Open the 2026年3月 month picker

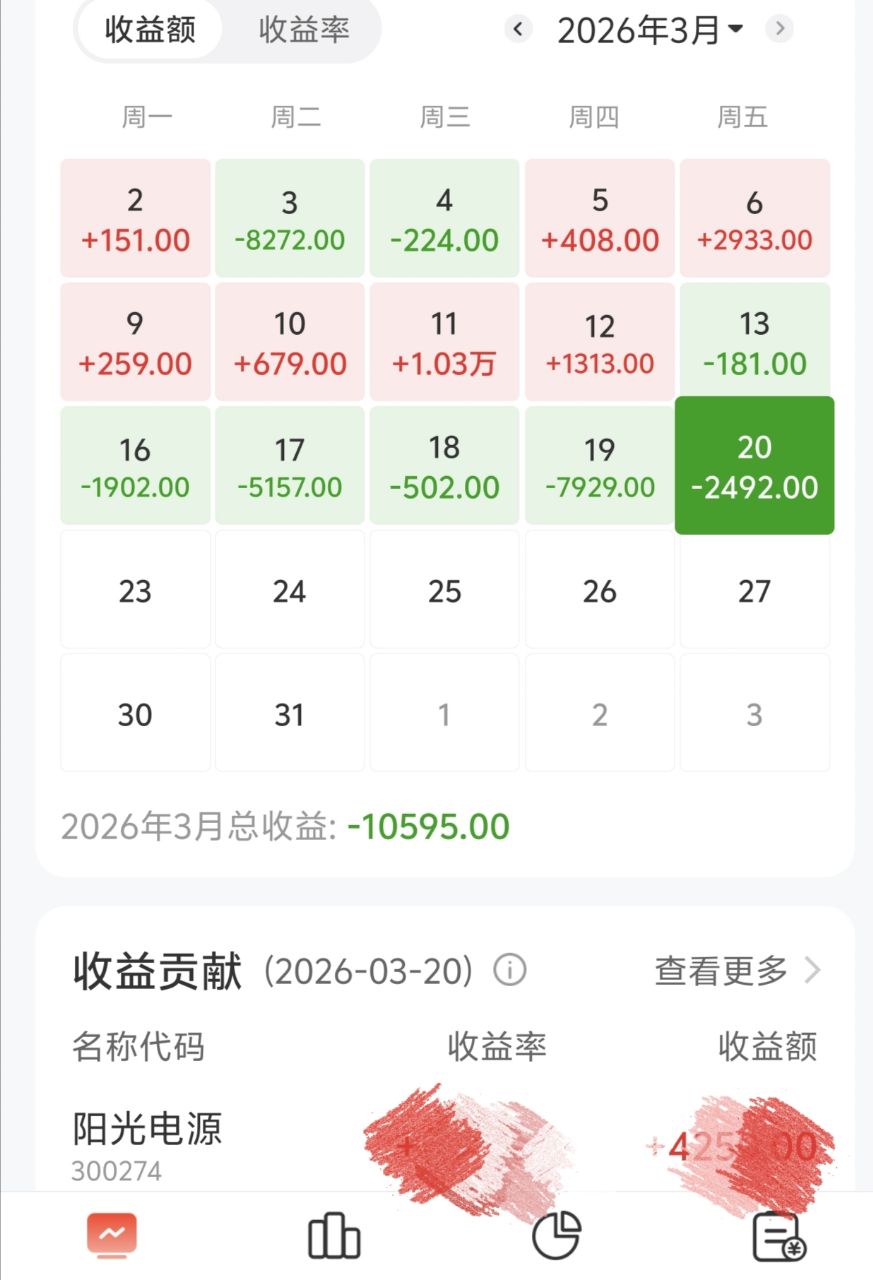pyautogui.click(x=650, y=30)
